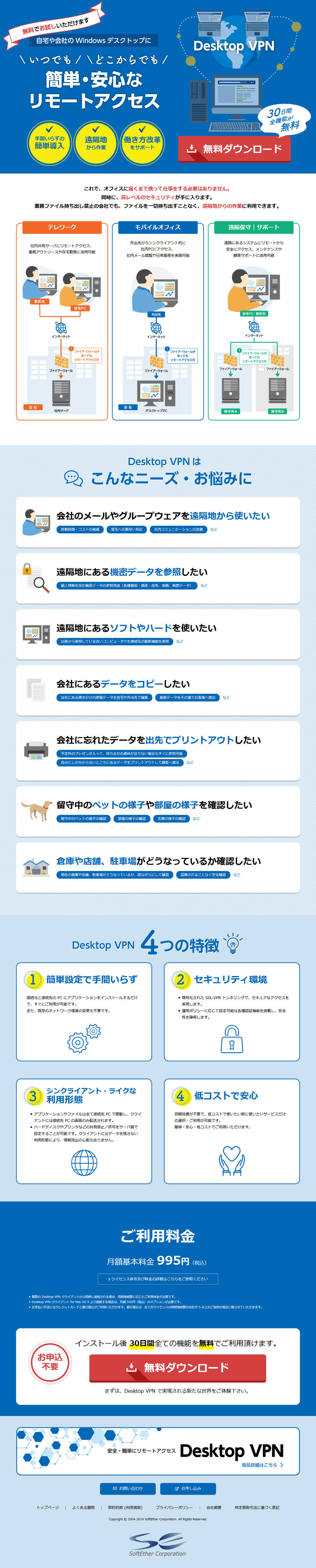Tap the お問い合わせ button

pos(128,1488)
